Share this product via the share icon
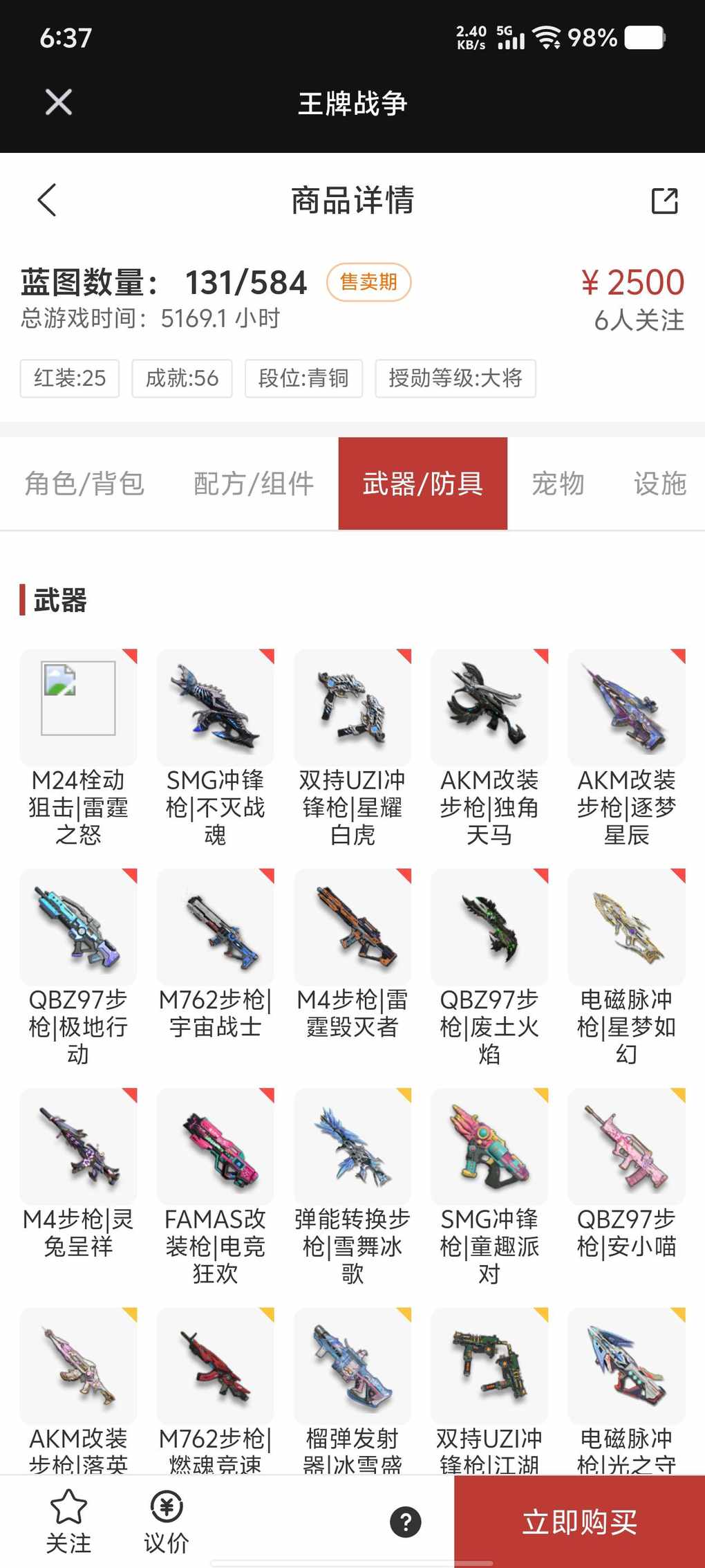The width and height of the screenshot is (705, 1568). (x=664, y=201)
